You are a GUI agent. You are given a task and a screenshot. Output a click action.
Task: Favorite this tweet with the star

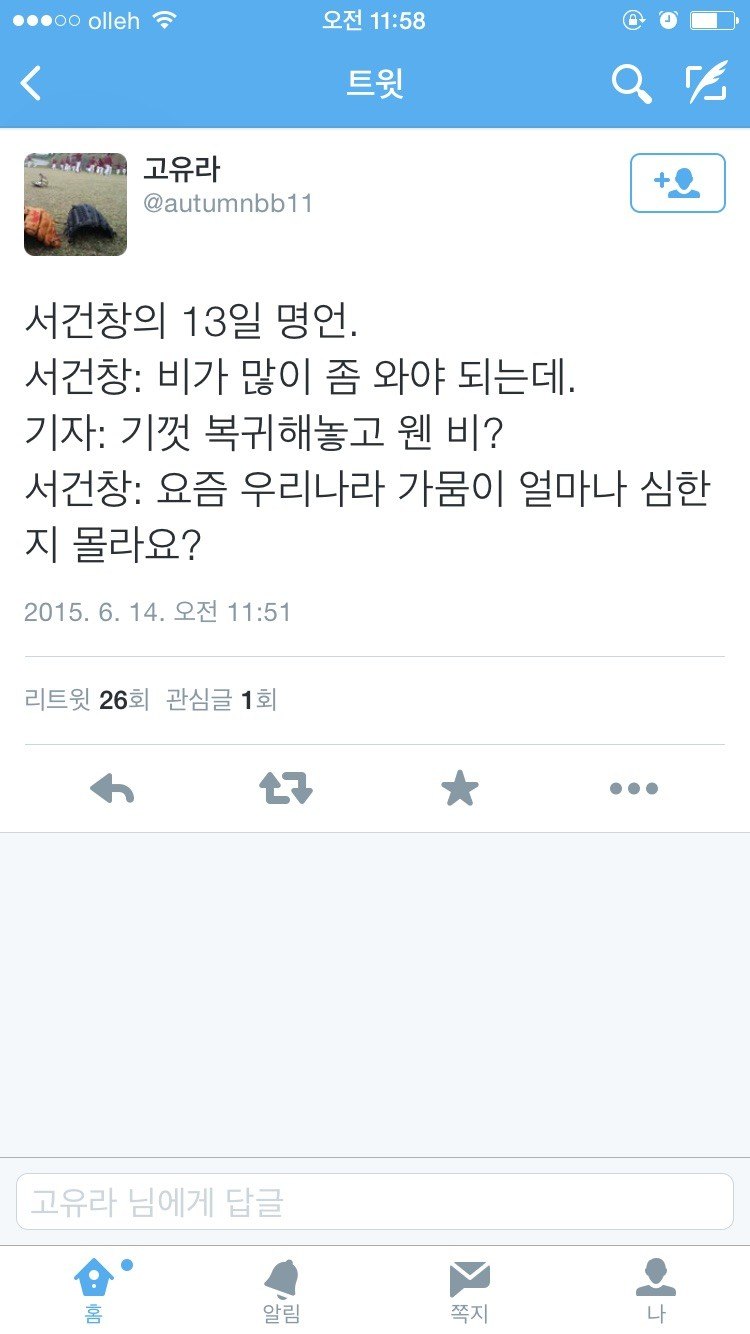[x=460, y=789]
